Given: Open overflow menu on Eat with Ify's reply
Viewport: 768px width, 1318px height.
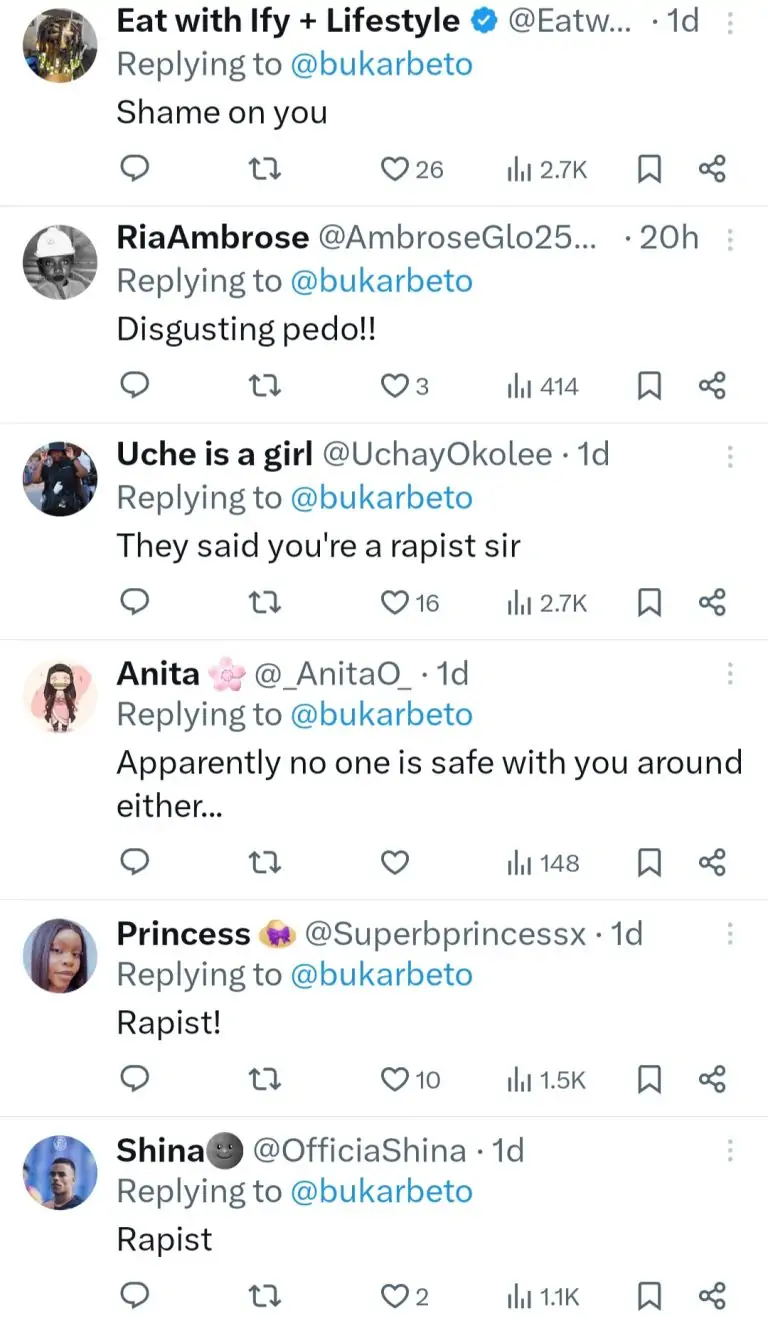Looking at the screenshot, I should [x=730, y=22].
